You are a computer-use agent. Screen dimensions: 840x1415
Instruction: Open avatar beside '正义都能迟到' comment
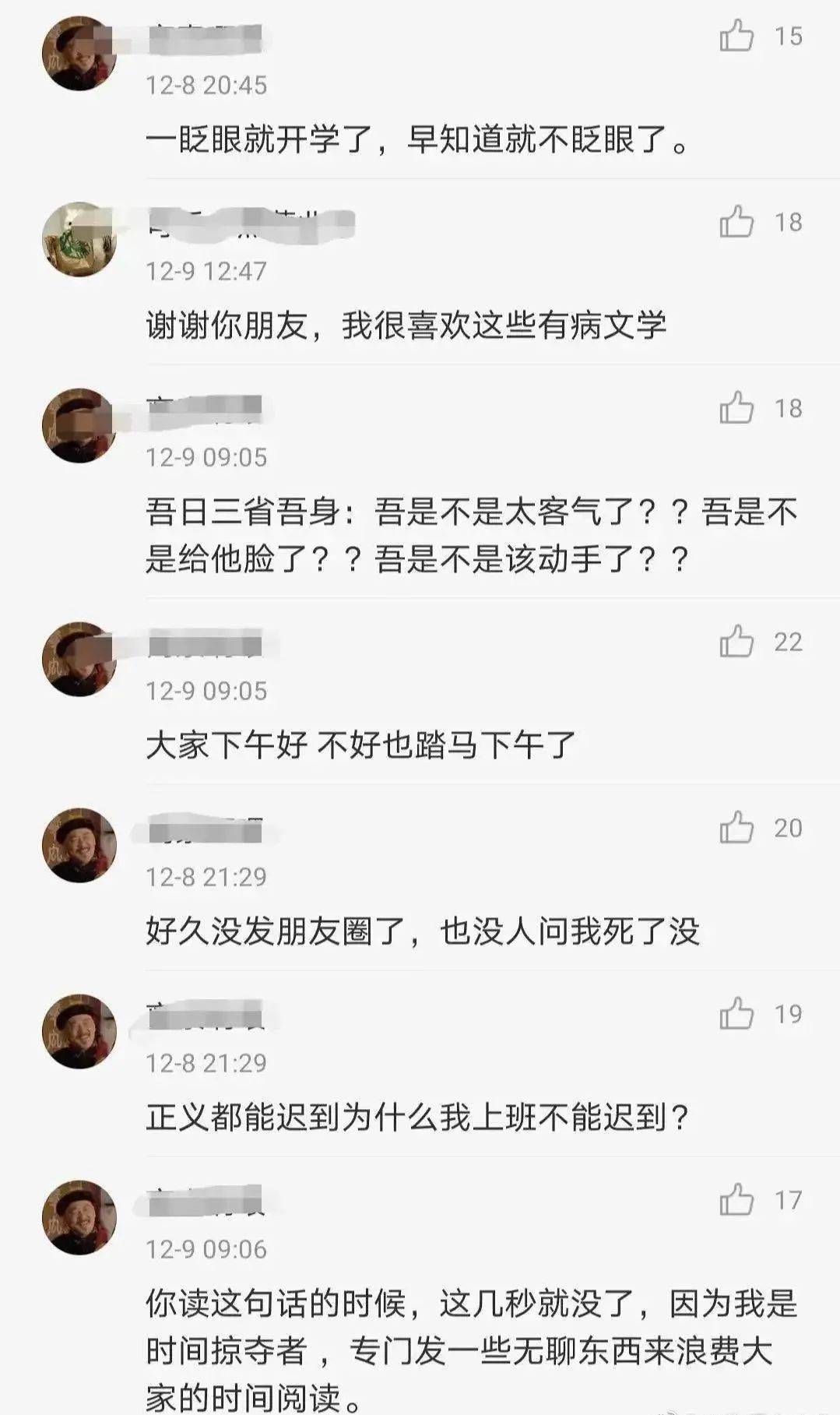[x=79, y=1031]
